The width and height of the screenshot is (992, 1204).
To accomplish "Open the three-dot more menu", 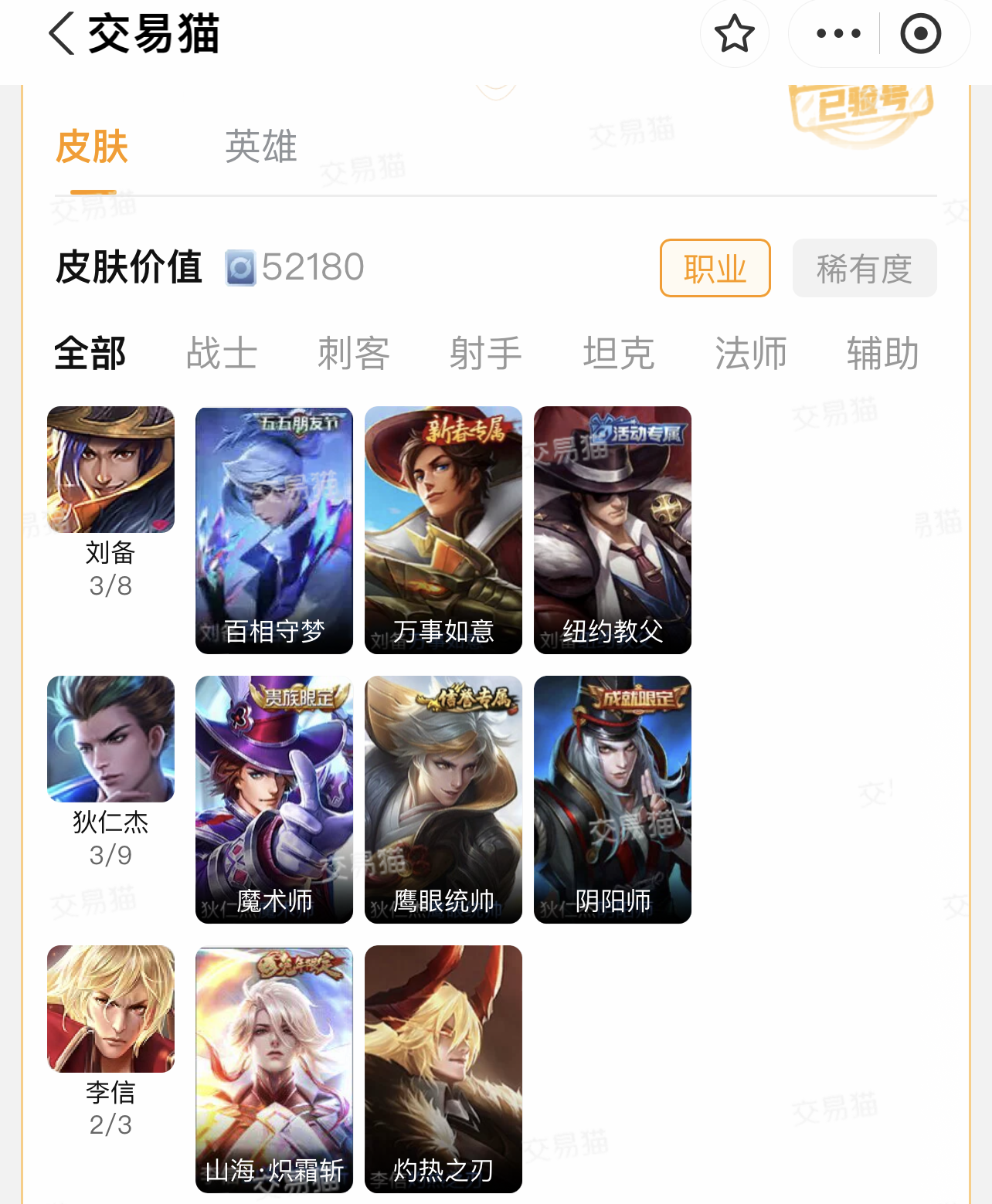I will tap(838, 34).
